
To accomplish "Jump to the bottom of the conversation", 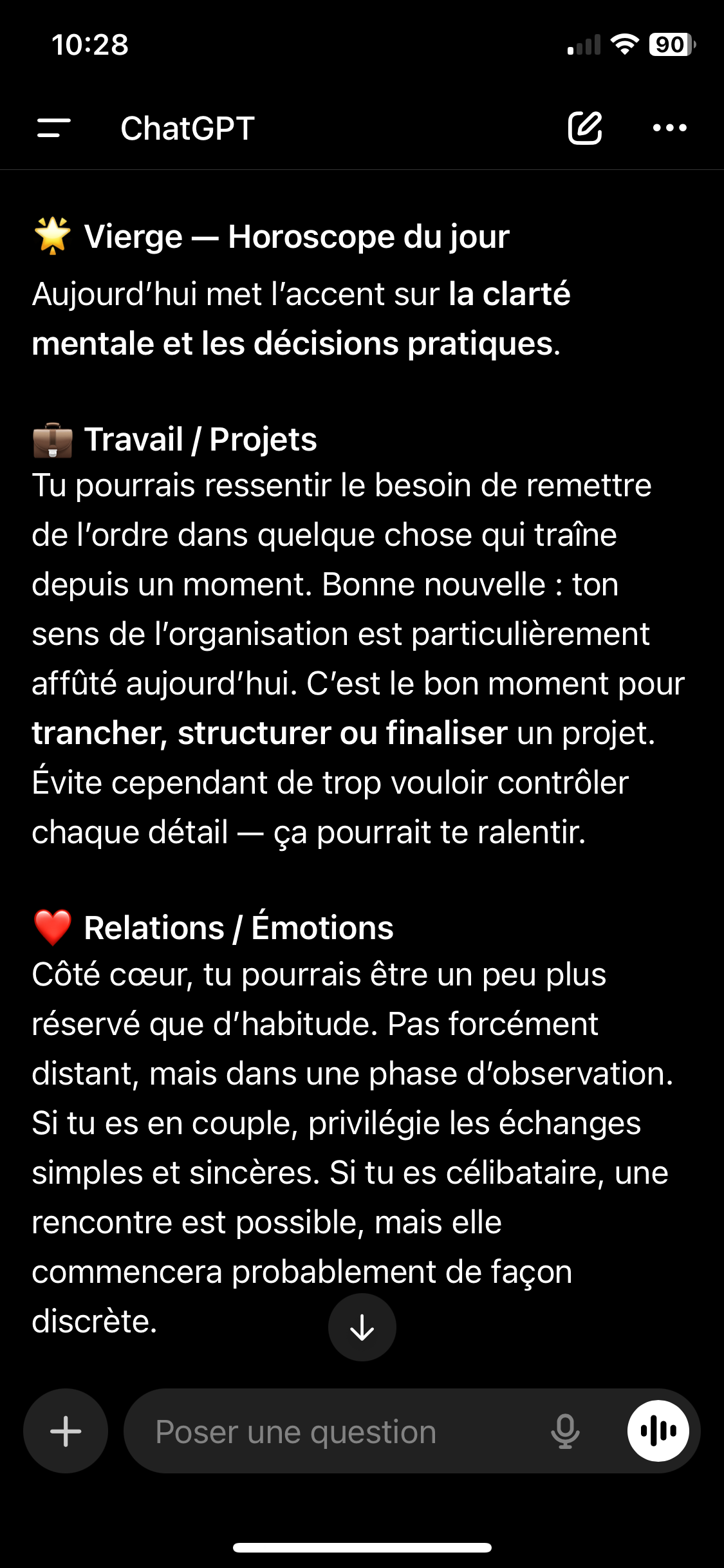I will (x=362, y=1327).
